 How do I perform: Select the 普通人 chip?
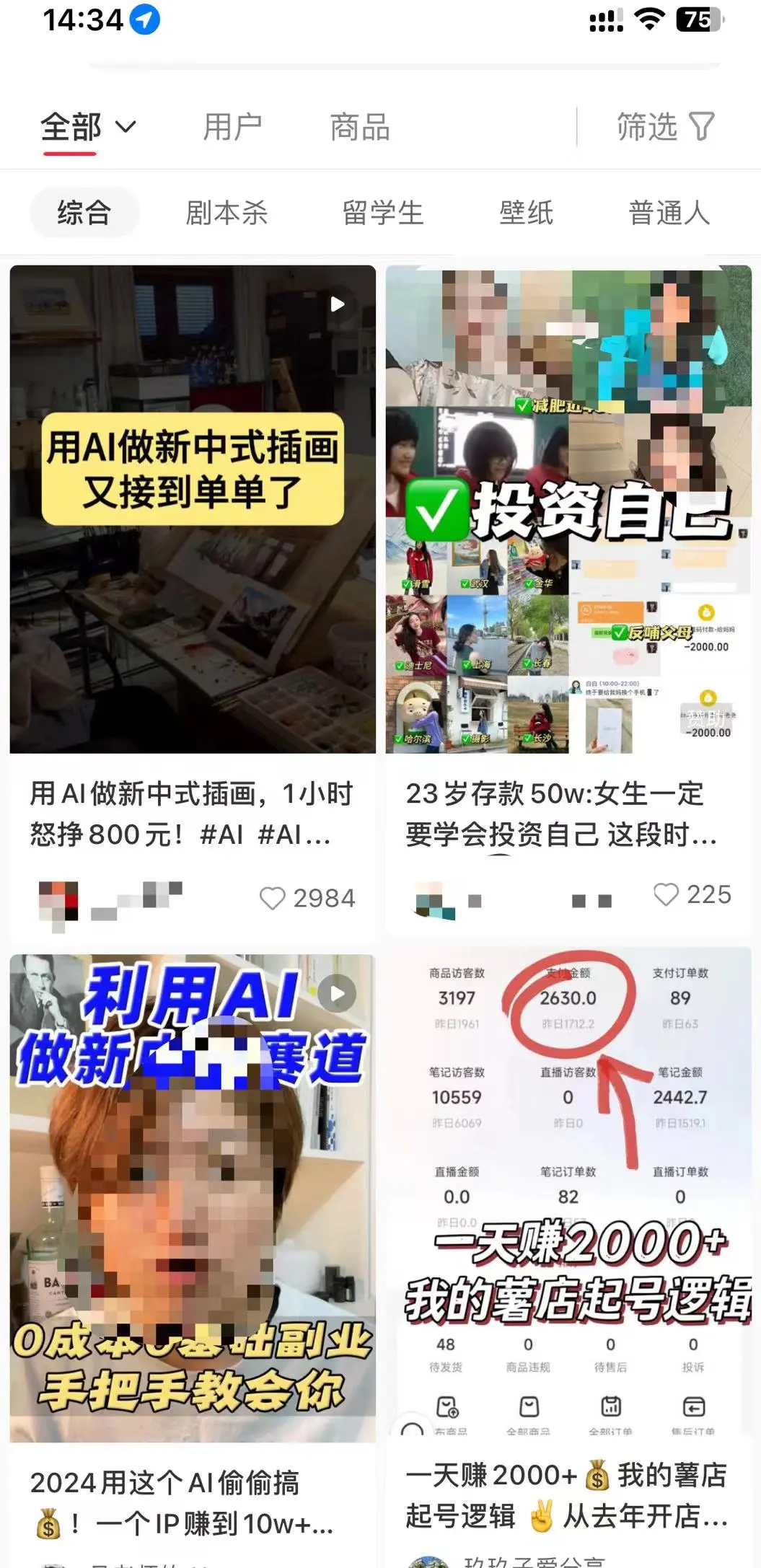(x=669, y=213)
